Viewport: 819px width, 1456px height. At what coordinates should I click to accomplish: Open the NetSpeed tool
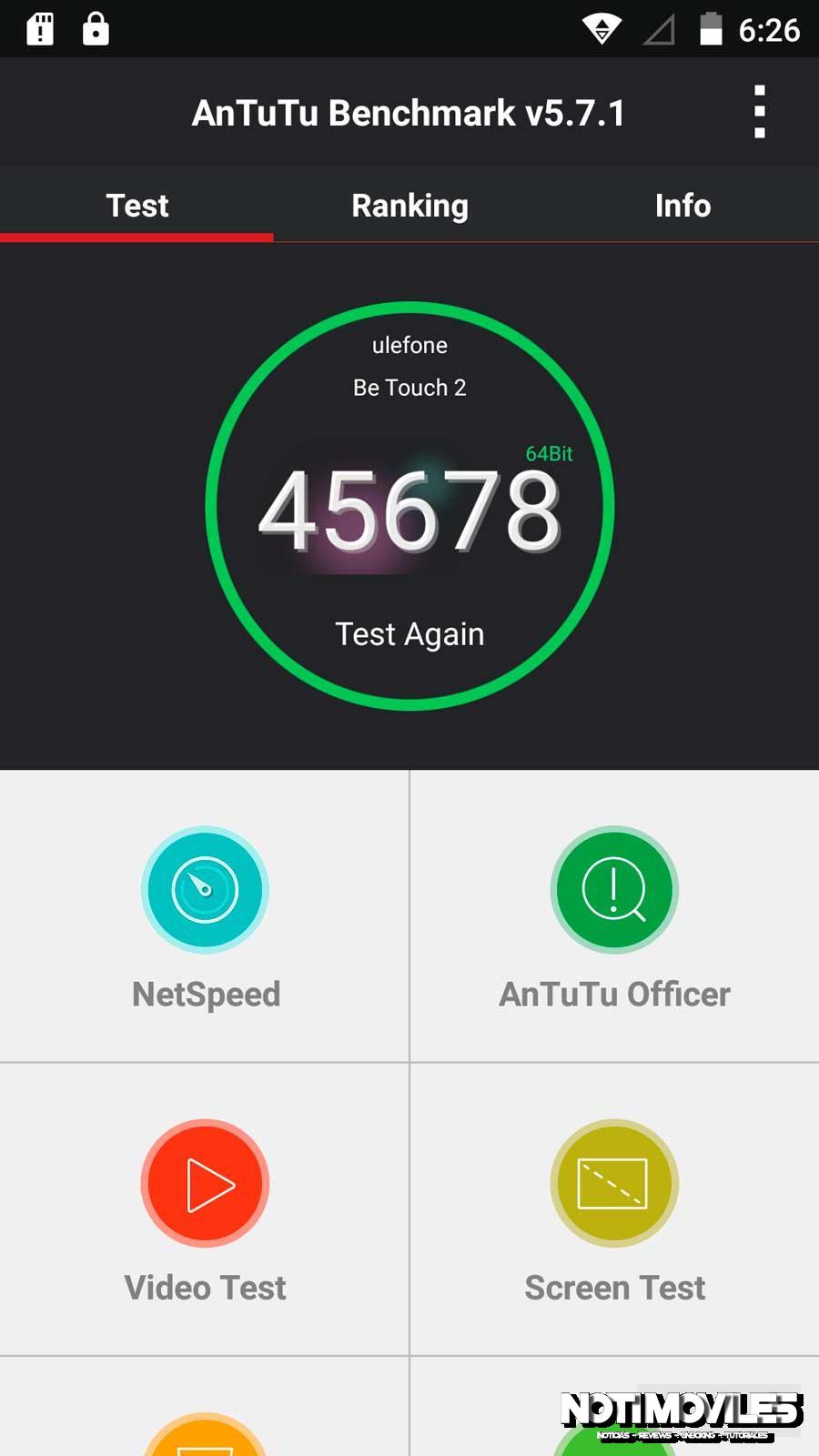click(x=205, y=915)
